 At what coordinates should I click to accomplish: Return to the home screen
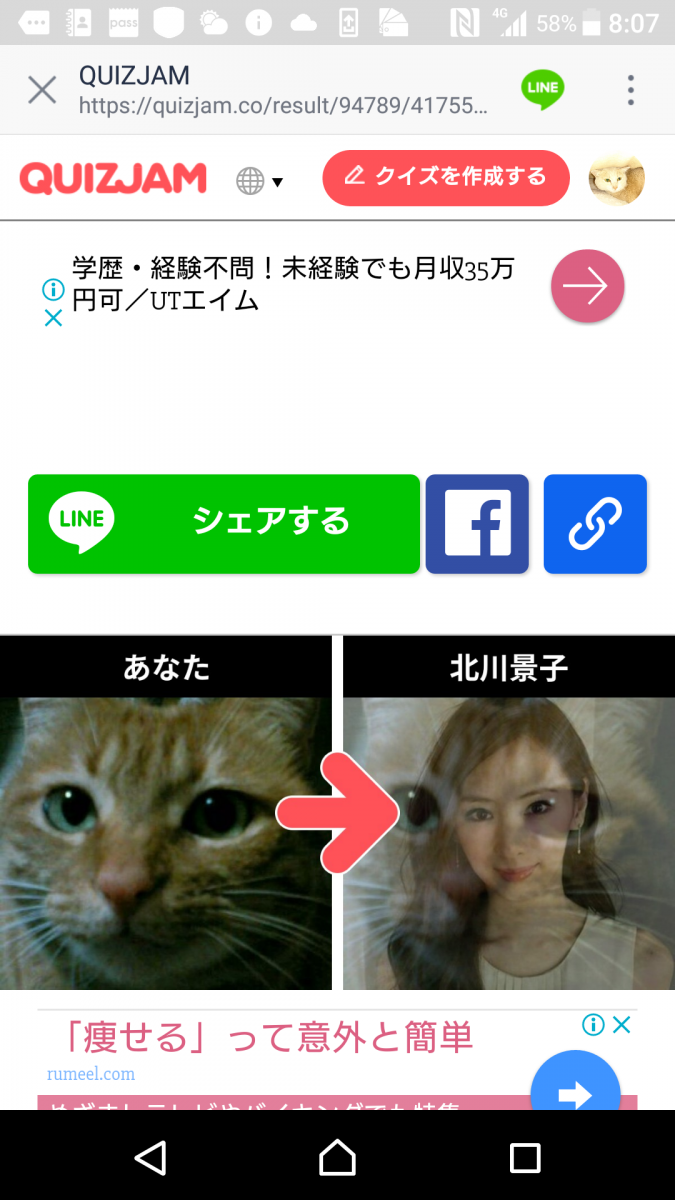click(338, 1158)
